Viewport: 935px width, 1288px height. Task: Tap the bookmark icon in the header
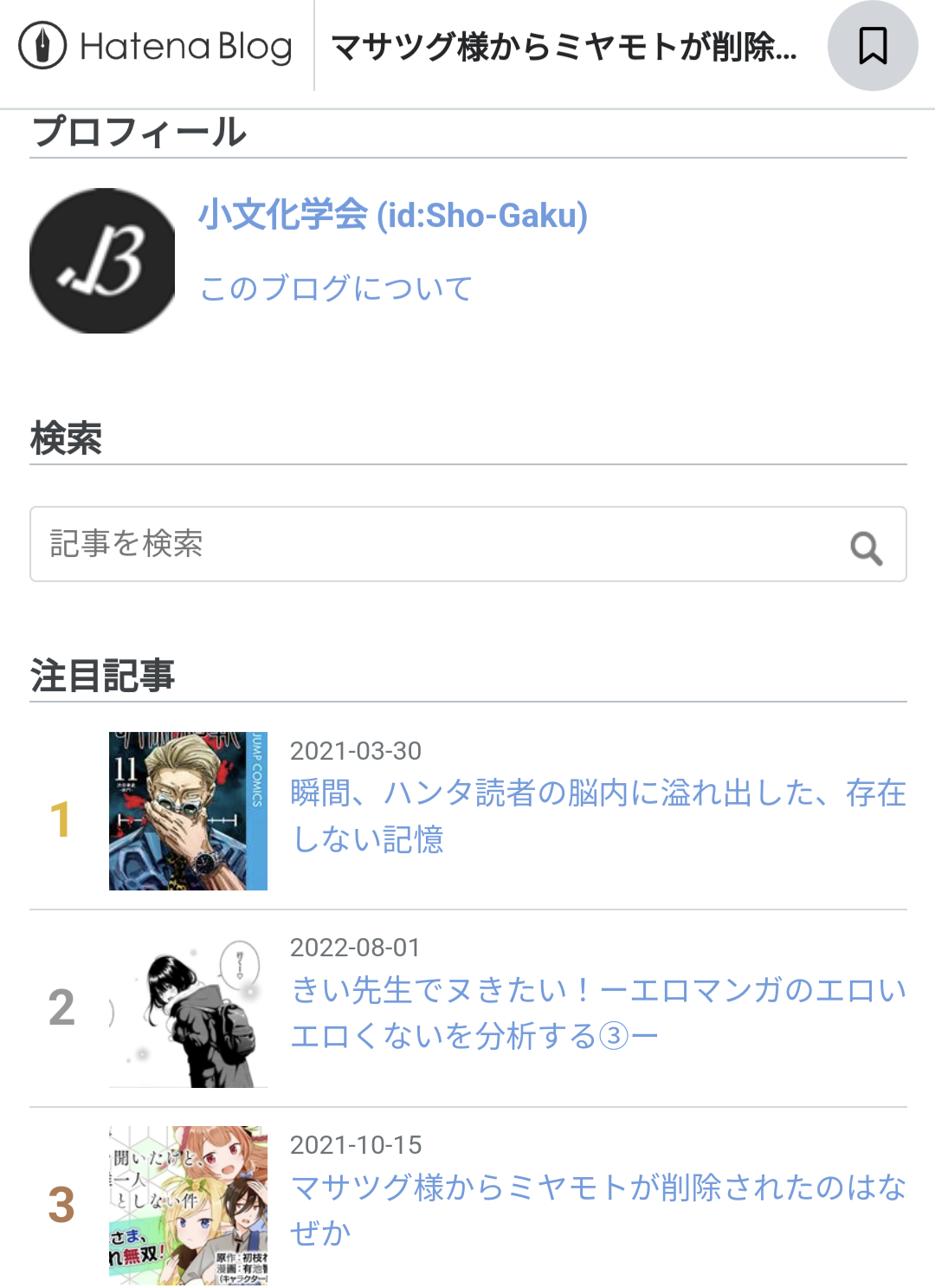[x=873, y=46]
